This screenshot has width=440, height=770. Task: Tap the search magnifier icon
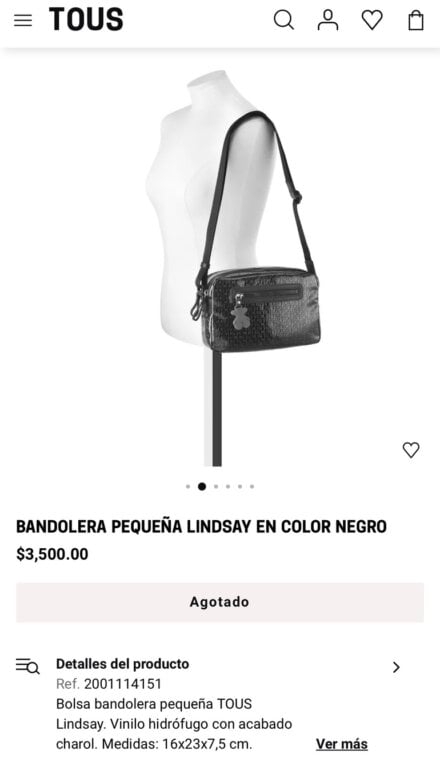click(284, 20)
